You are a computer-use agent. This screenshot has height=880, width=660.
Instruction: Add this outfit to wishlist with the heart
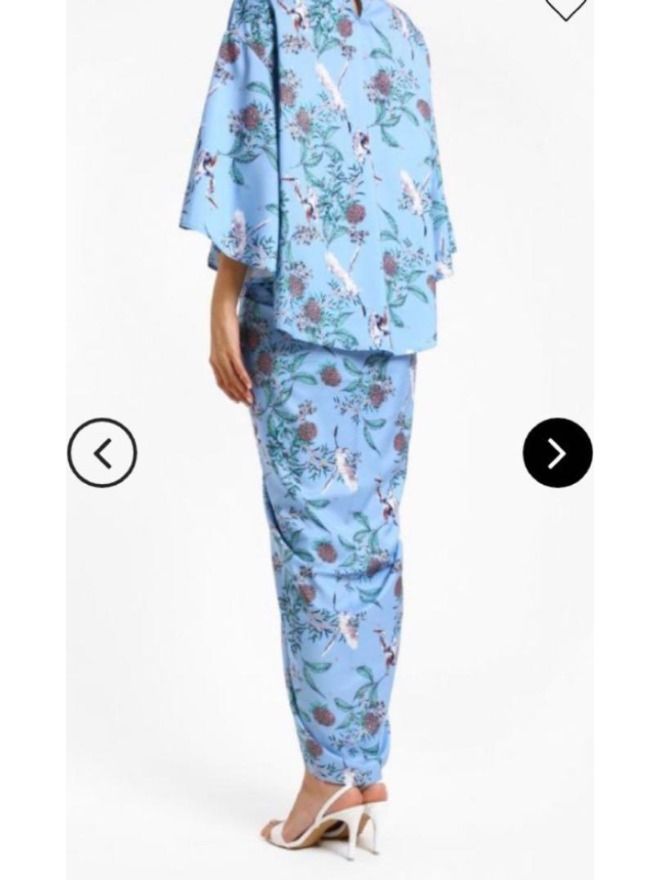point(565,6)
